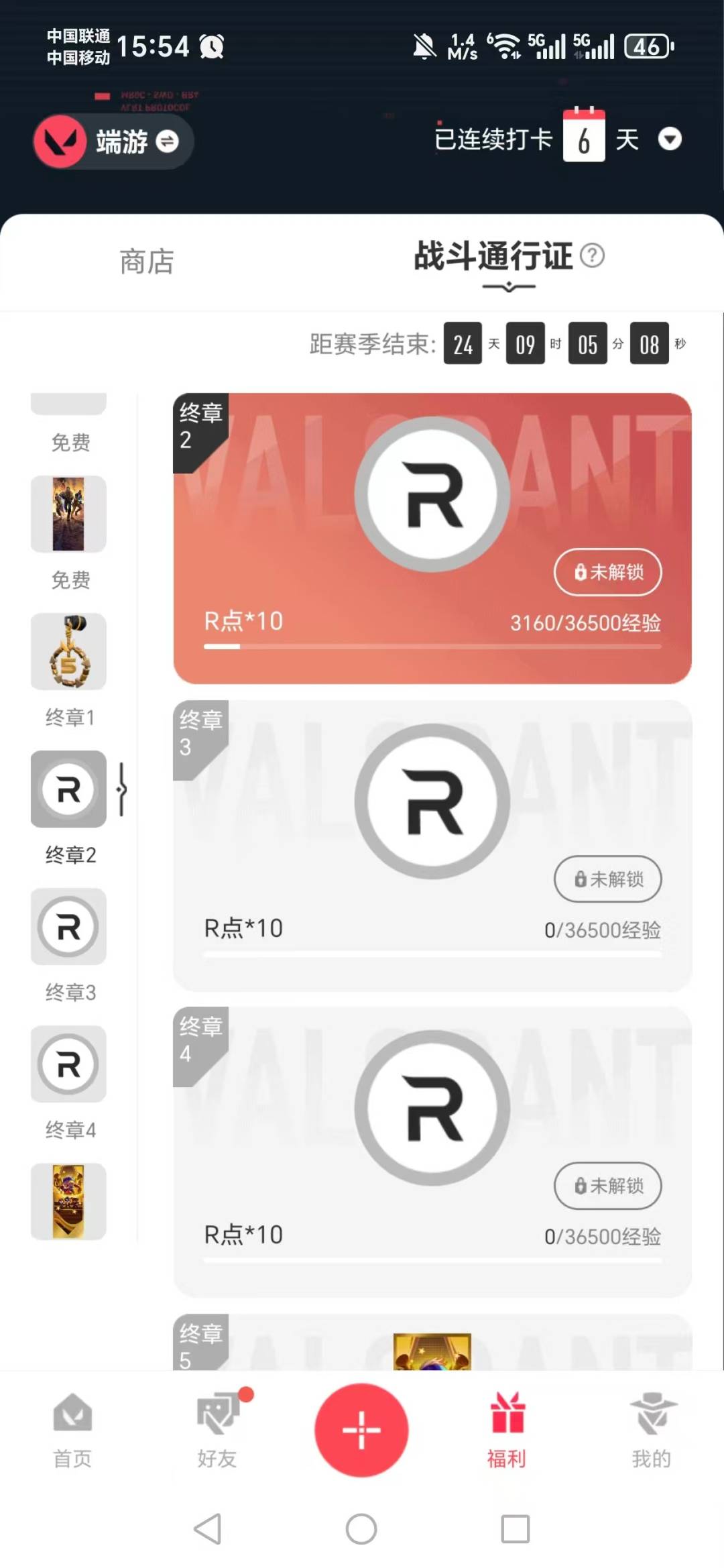Viewport: 724px width, 1568px height.
Task: Tap the lock toggle on 终章4 reward
Action: pos(607,1186)
